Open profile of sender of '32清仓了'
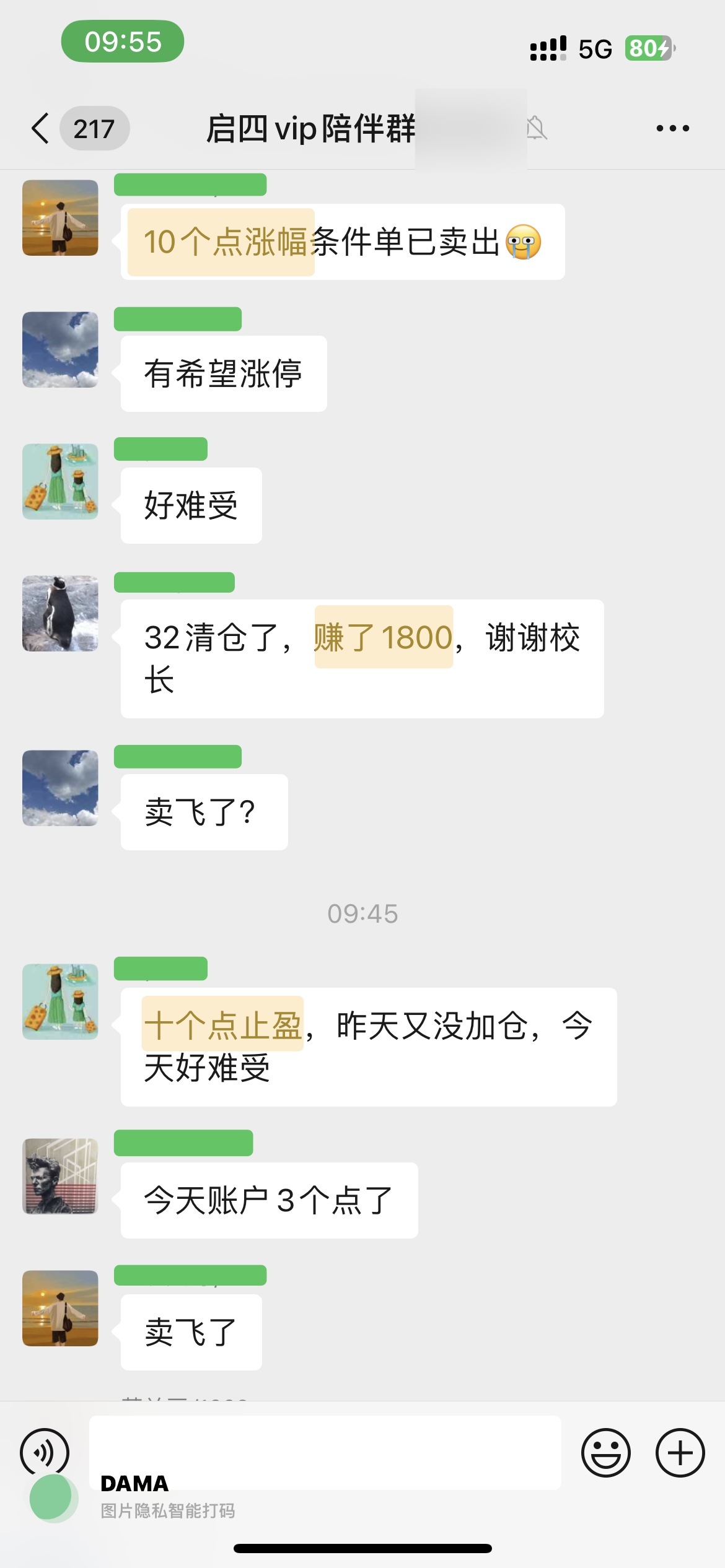 (x=60, y=614)
